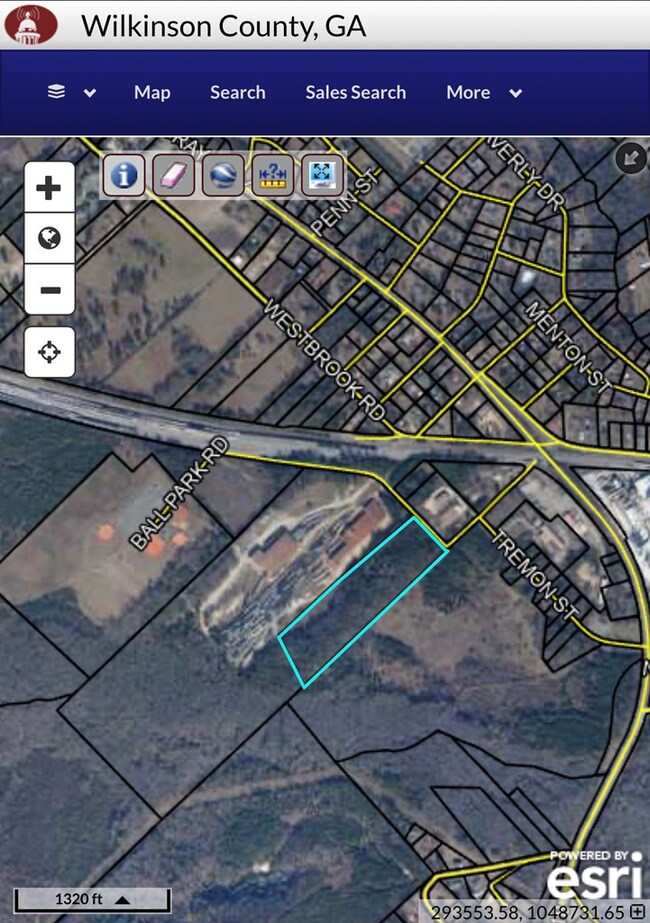
Task: Collapse the overview arrow in the map corner
Action: tap(631, 157)
